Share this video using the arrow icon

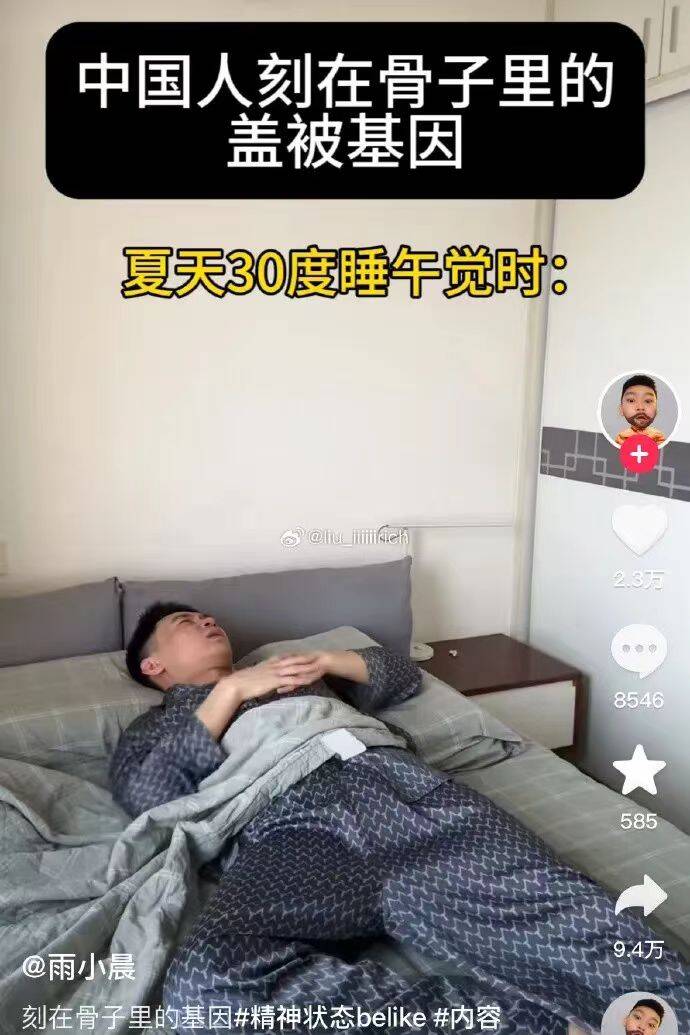pyautogui.click(x=639, y=897)
